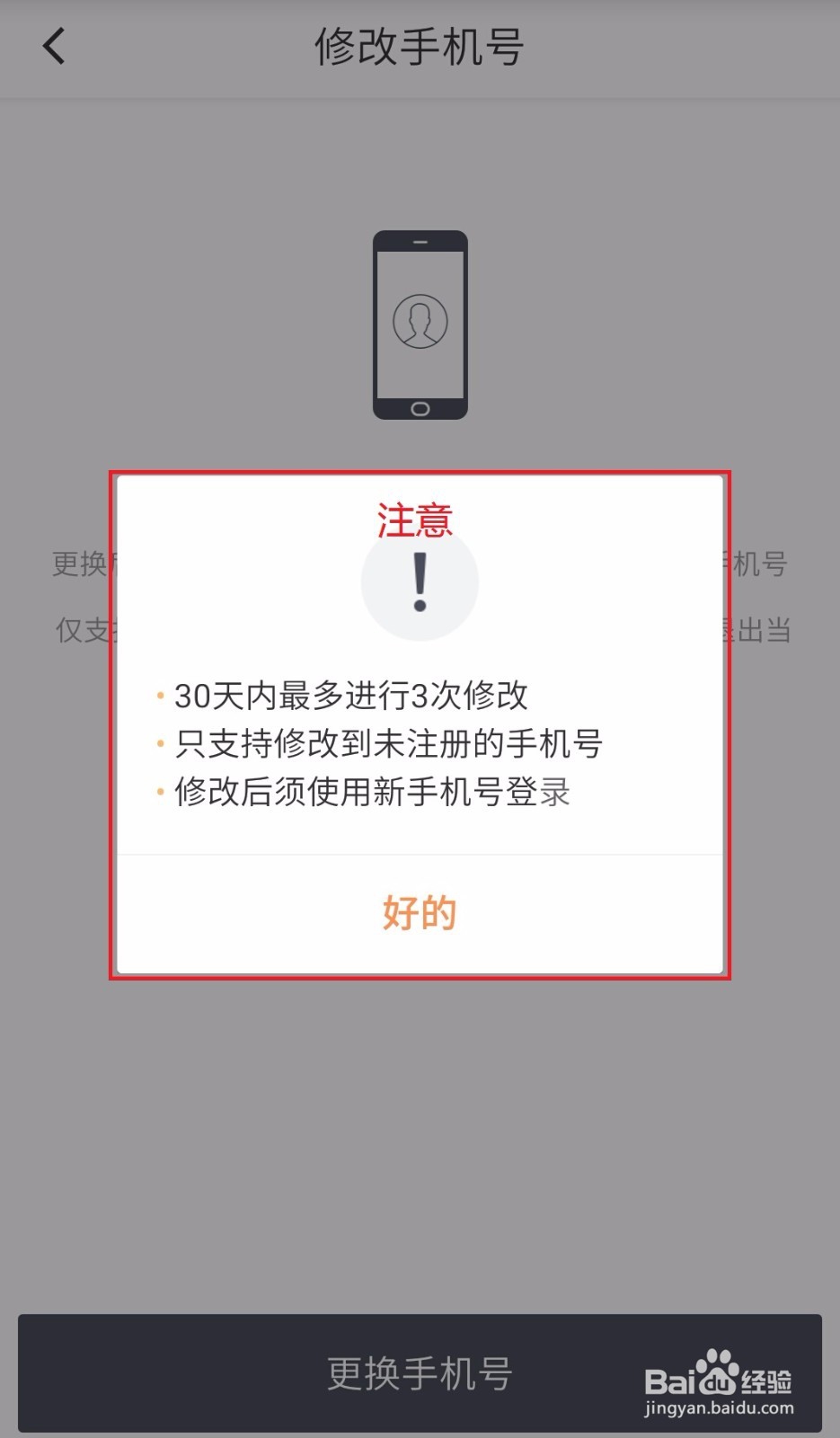Select the 修改手机号 page title
This screenshot has width=840, height=1438.
pyautogui.click(x=420, y=45)
